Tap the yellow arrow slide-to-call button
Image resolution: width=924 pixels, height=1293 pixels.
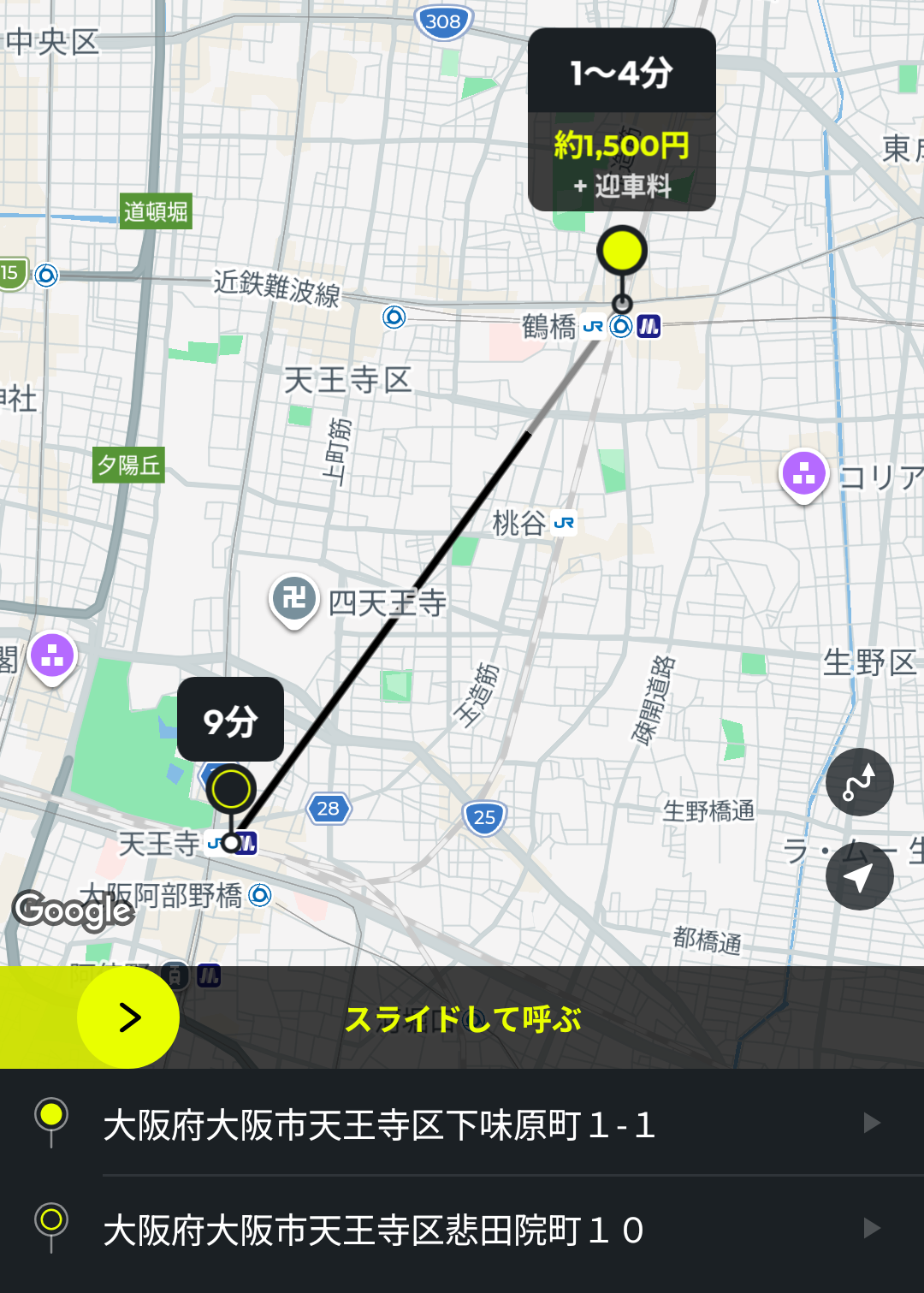point(128,1017)
